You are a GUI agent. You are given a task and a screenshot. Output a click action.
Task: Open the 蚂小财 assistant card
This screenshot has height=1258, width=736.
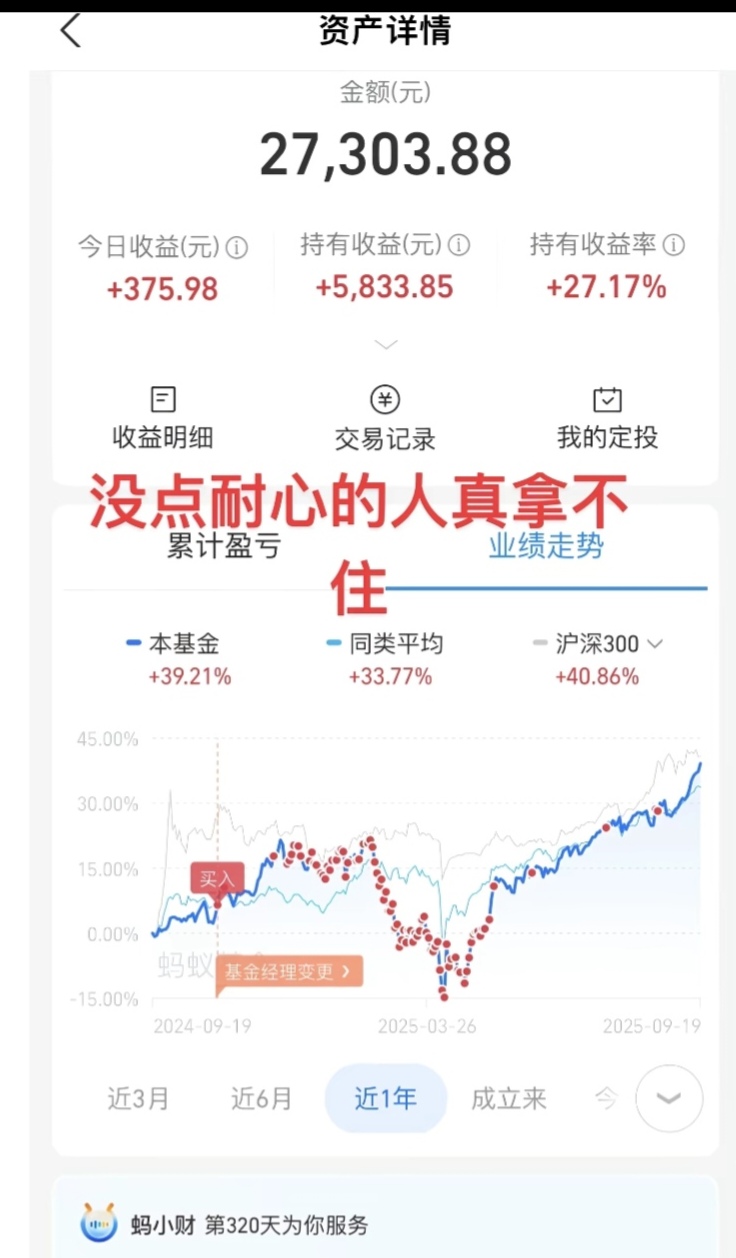pos(385,1223)
